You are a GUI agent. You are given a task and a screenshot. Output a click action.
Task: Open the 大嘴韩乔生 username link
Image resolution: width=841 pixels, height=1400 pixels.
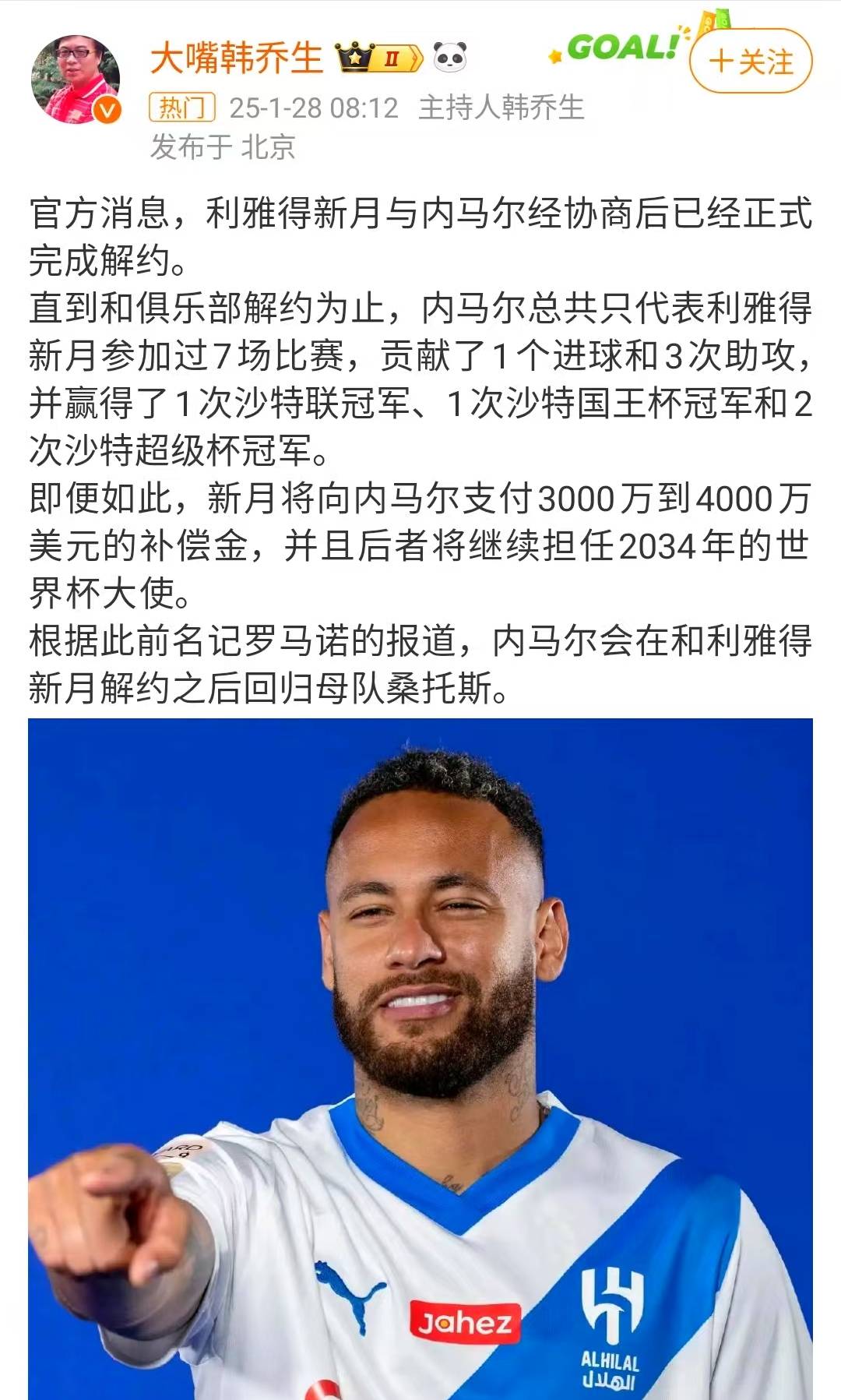(236, 58)
